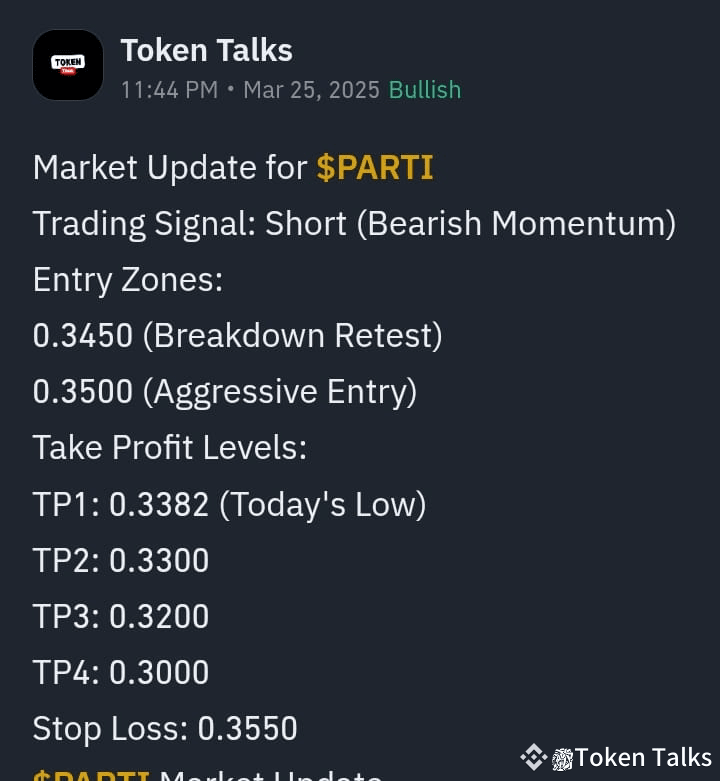Toggle the Breakdown Retest entry zone

click(237, 335)
